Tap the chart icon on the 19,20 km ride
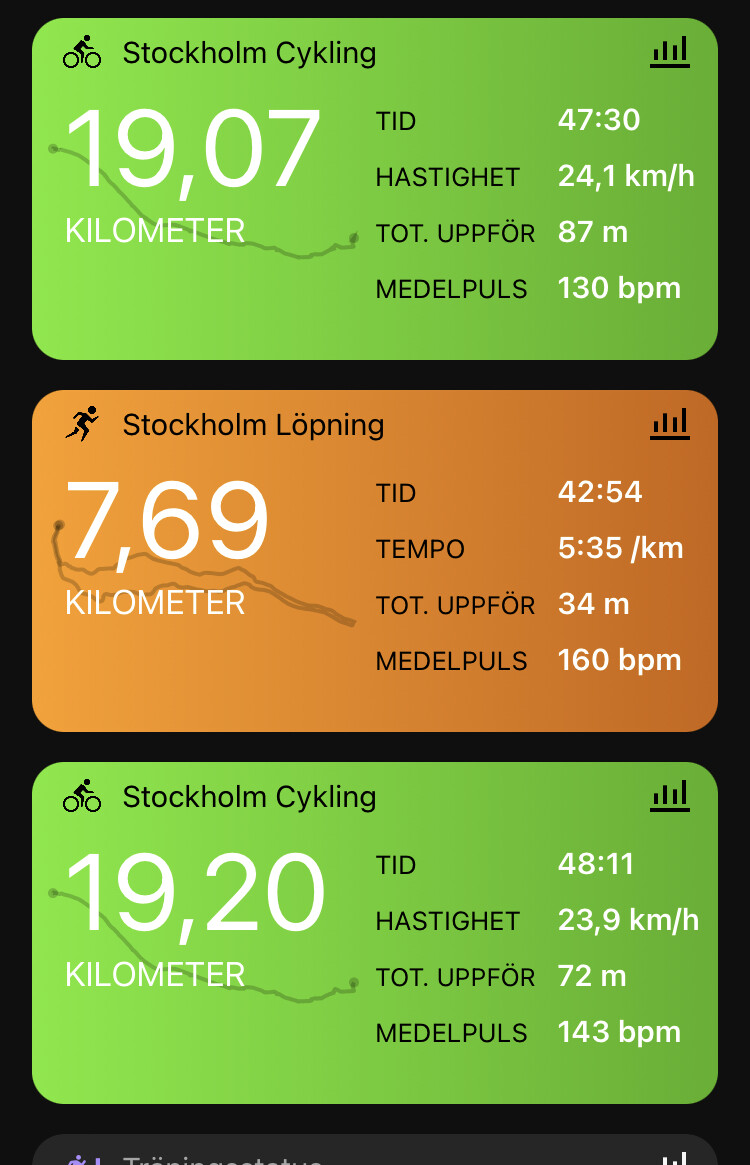Viewport: 750px width, 1165px height. coord(670,796)
